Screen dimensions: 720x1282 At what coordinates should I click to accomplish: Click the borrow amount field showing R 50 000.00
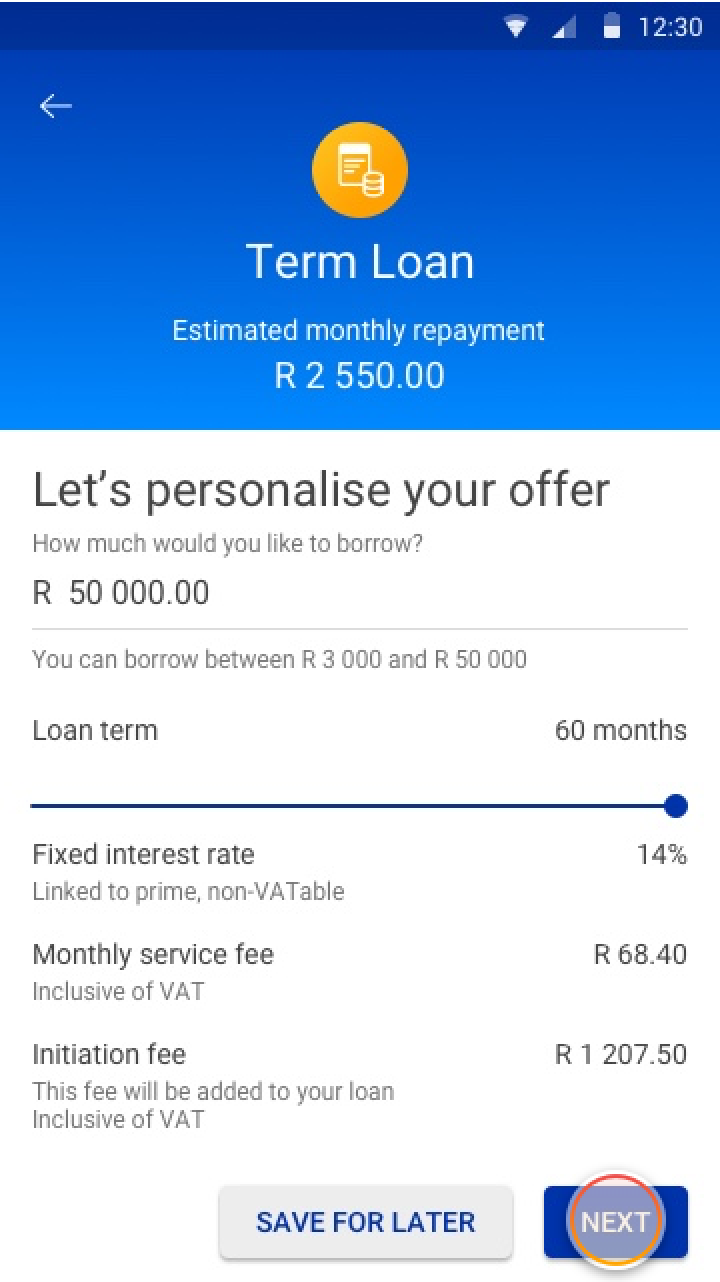coord(121,592)
